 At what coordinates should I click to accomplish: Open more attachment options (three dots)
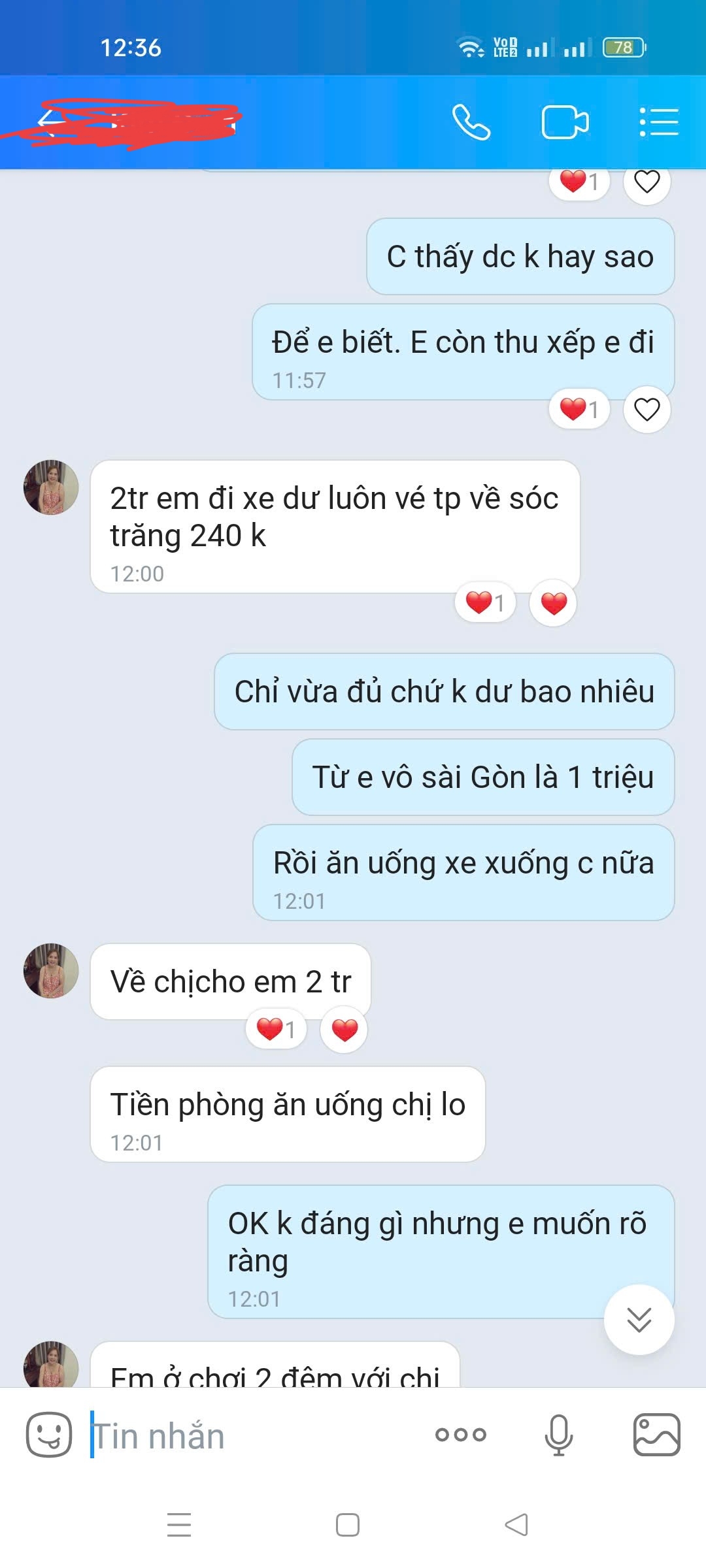461,1435
